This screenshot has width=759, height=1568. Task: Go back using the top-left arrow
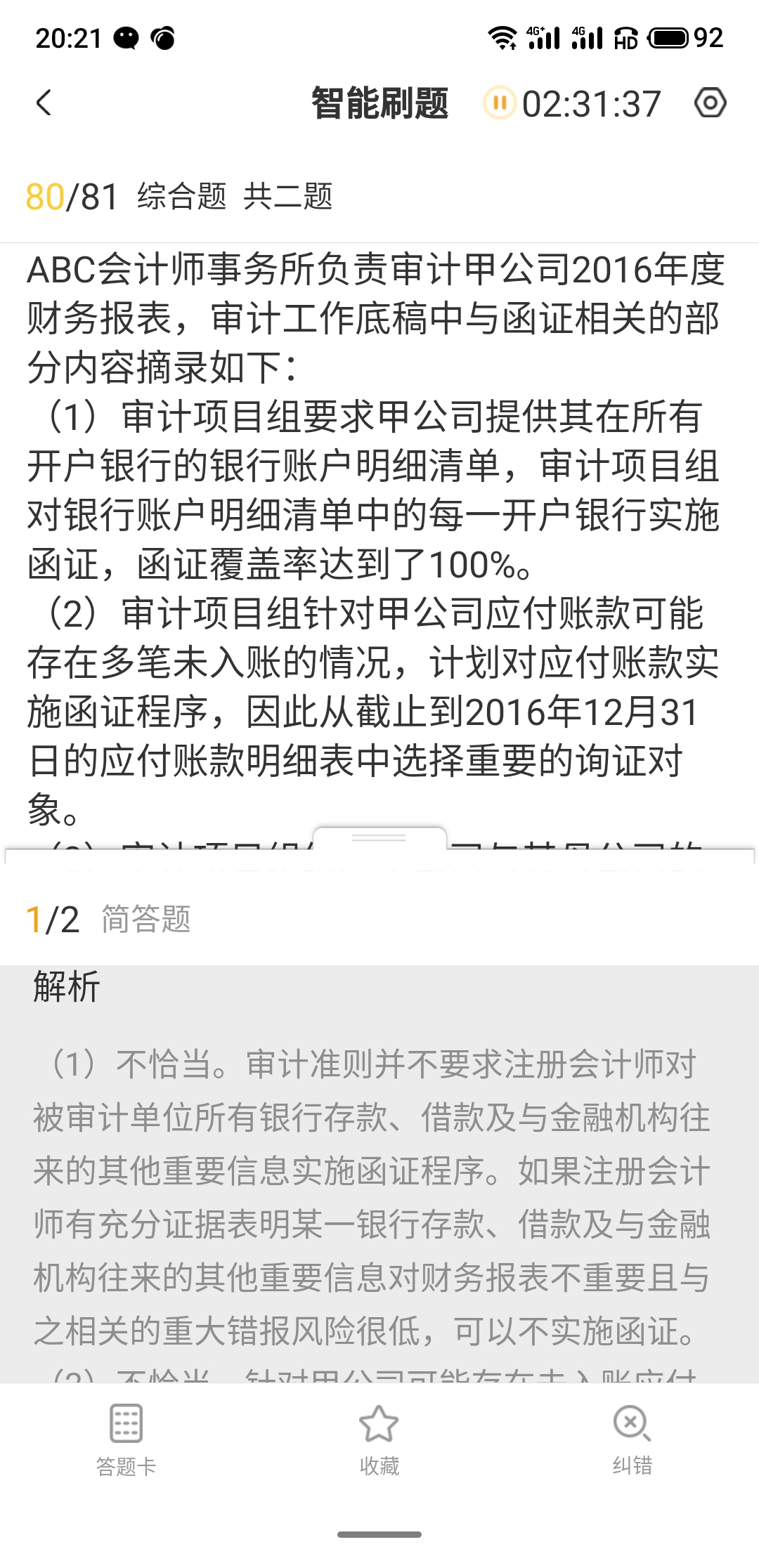[x=44, y=103]
